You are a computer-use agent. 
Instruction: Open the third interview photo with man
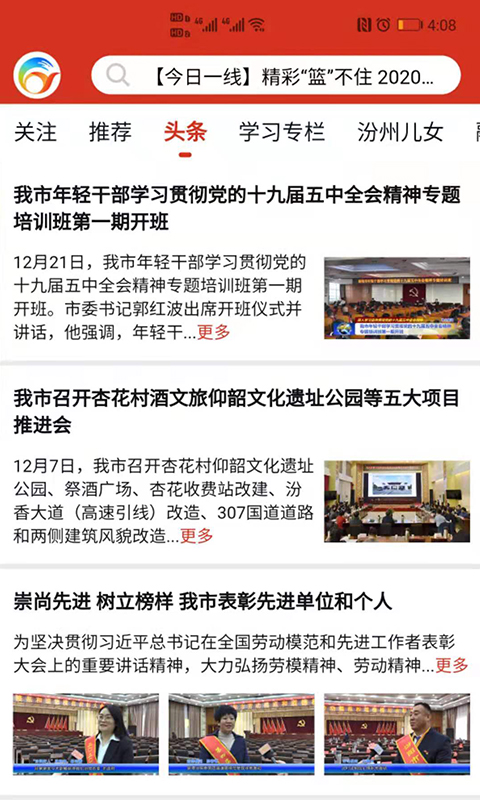click(397, 734)
